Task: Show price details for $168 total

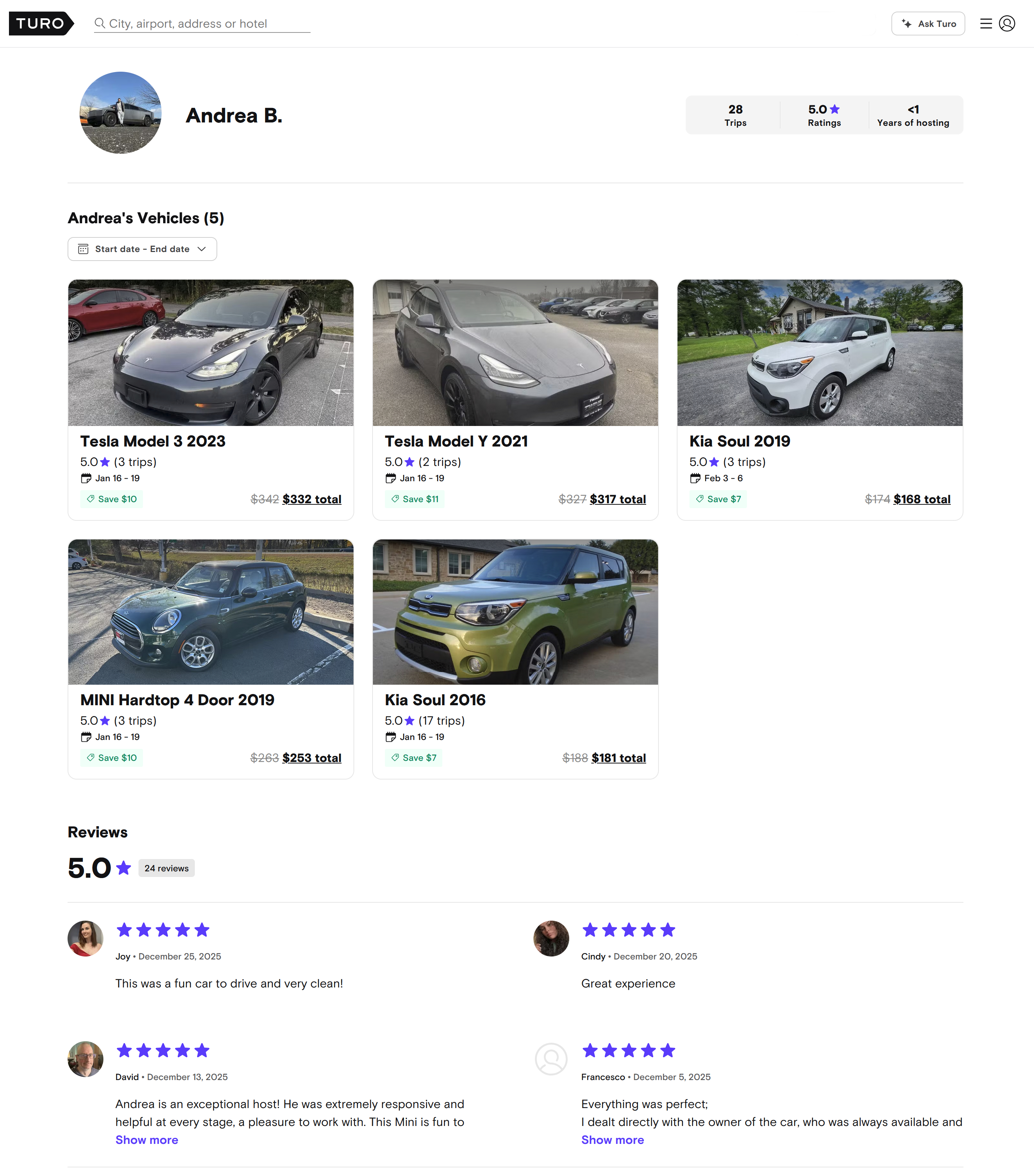Action: pos(921,500)
